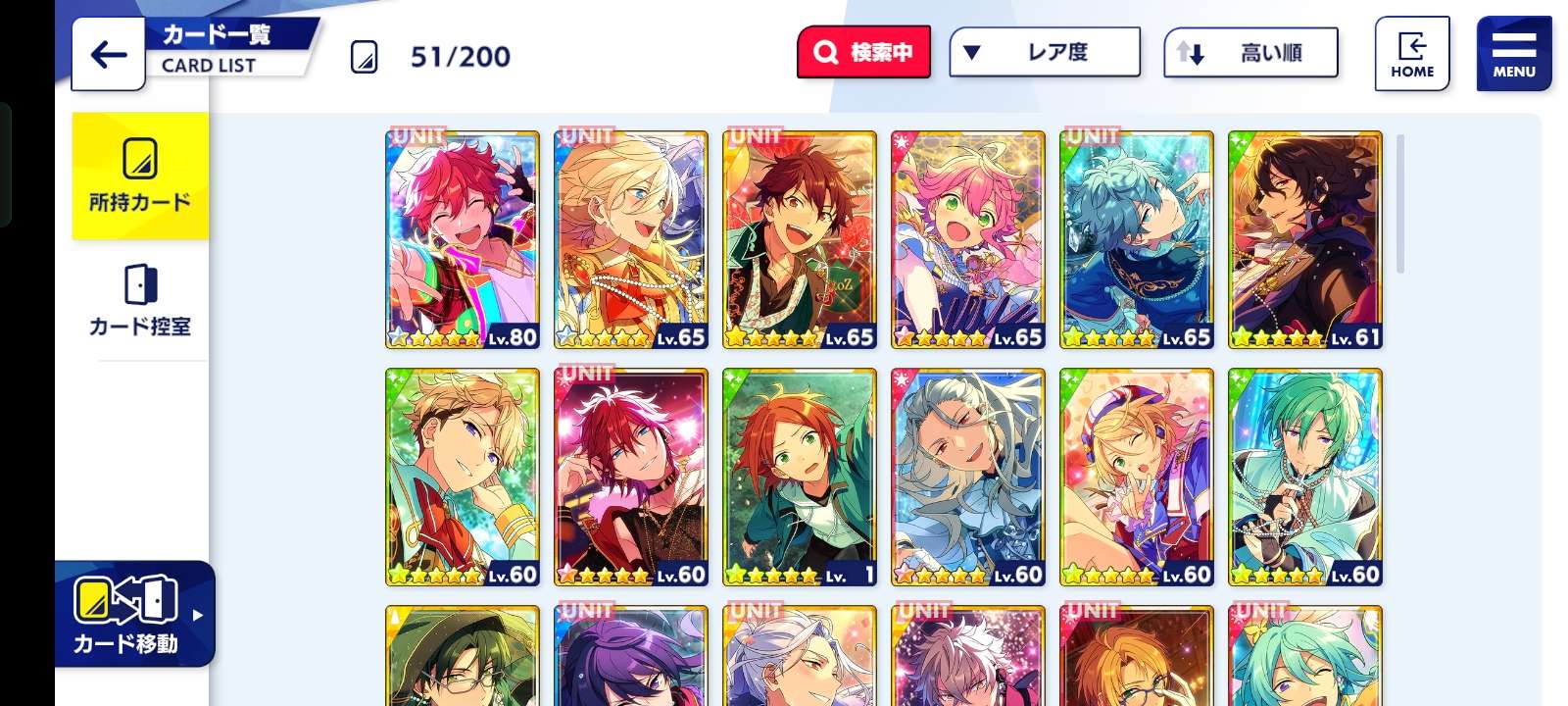
Task: Open the red-haired Lv.80 card
Action: 463,240
